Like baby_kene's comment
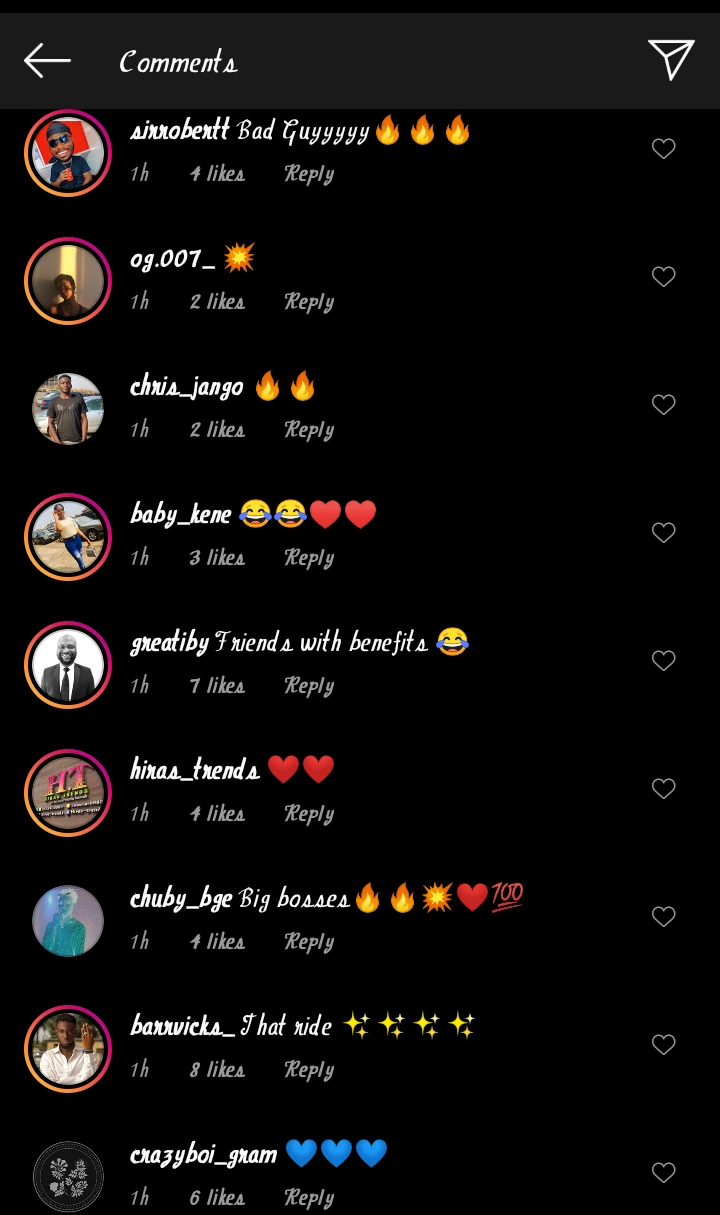The width and height of the screenshot is (720, 1215). pyautogui.click(x=664, y=533)
